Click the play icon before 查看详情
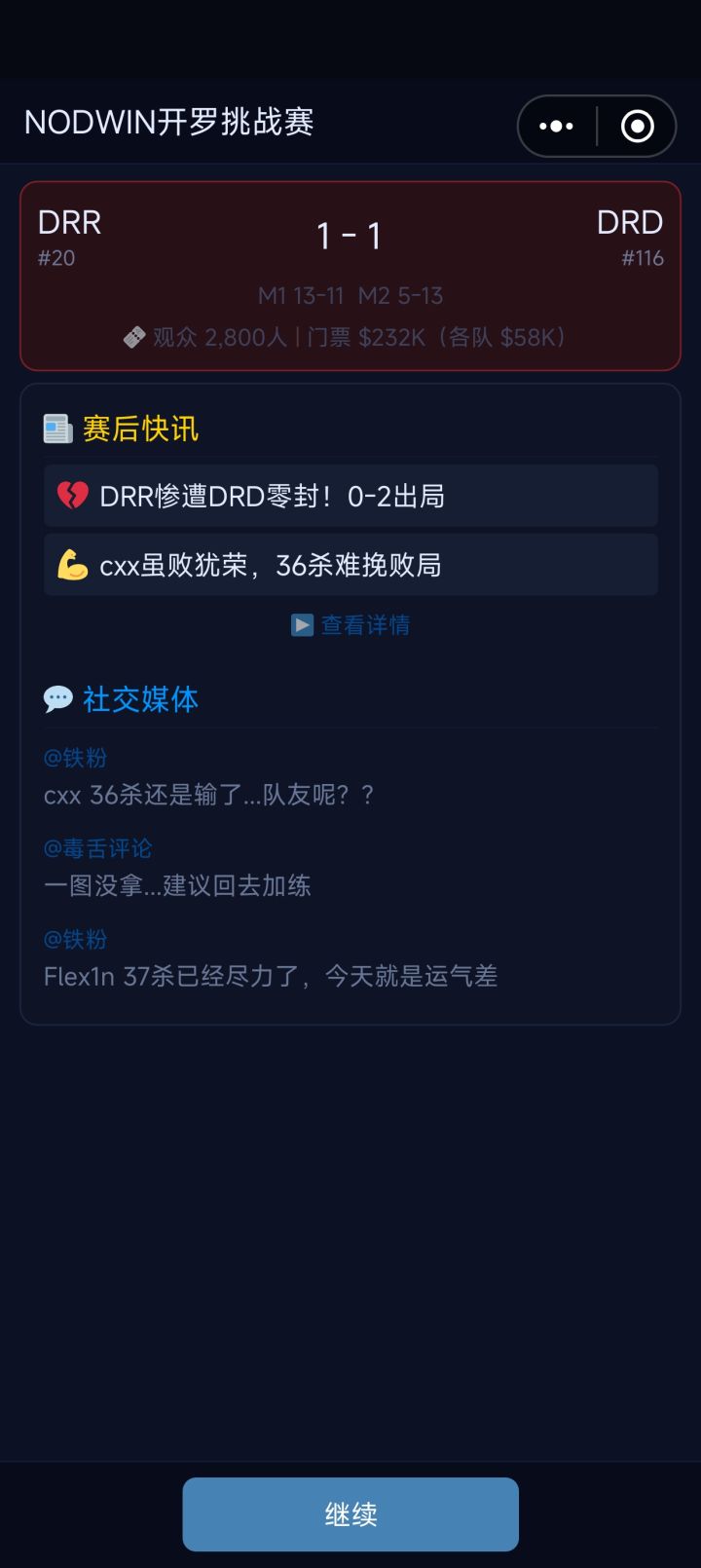This screenshot has height=1568, width=701. tap(300, 624)
